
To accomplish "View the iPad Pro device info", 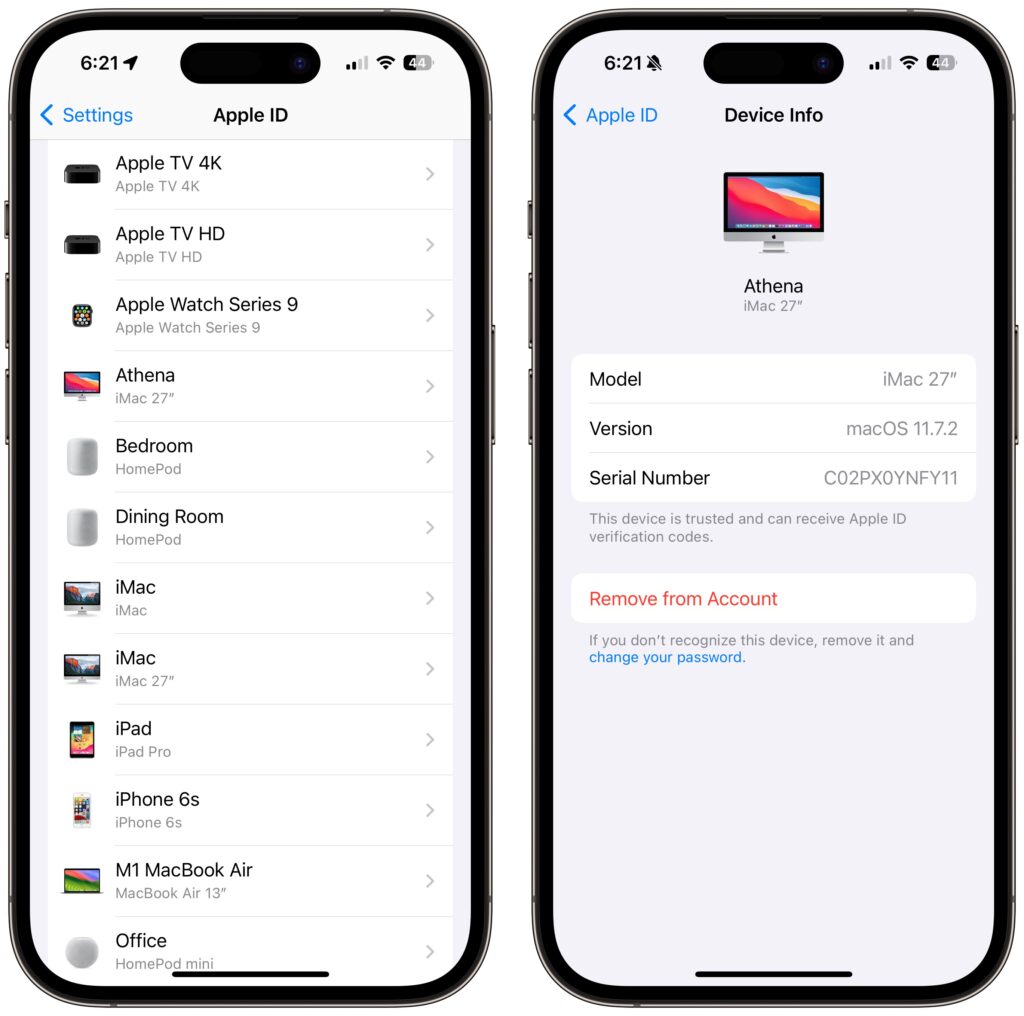I will (x=250, y=739).
